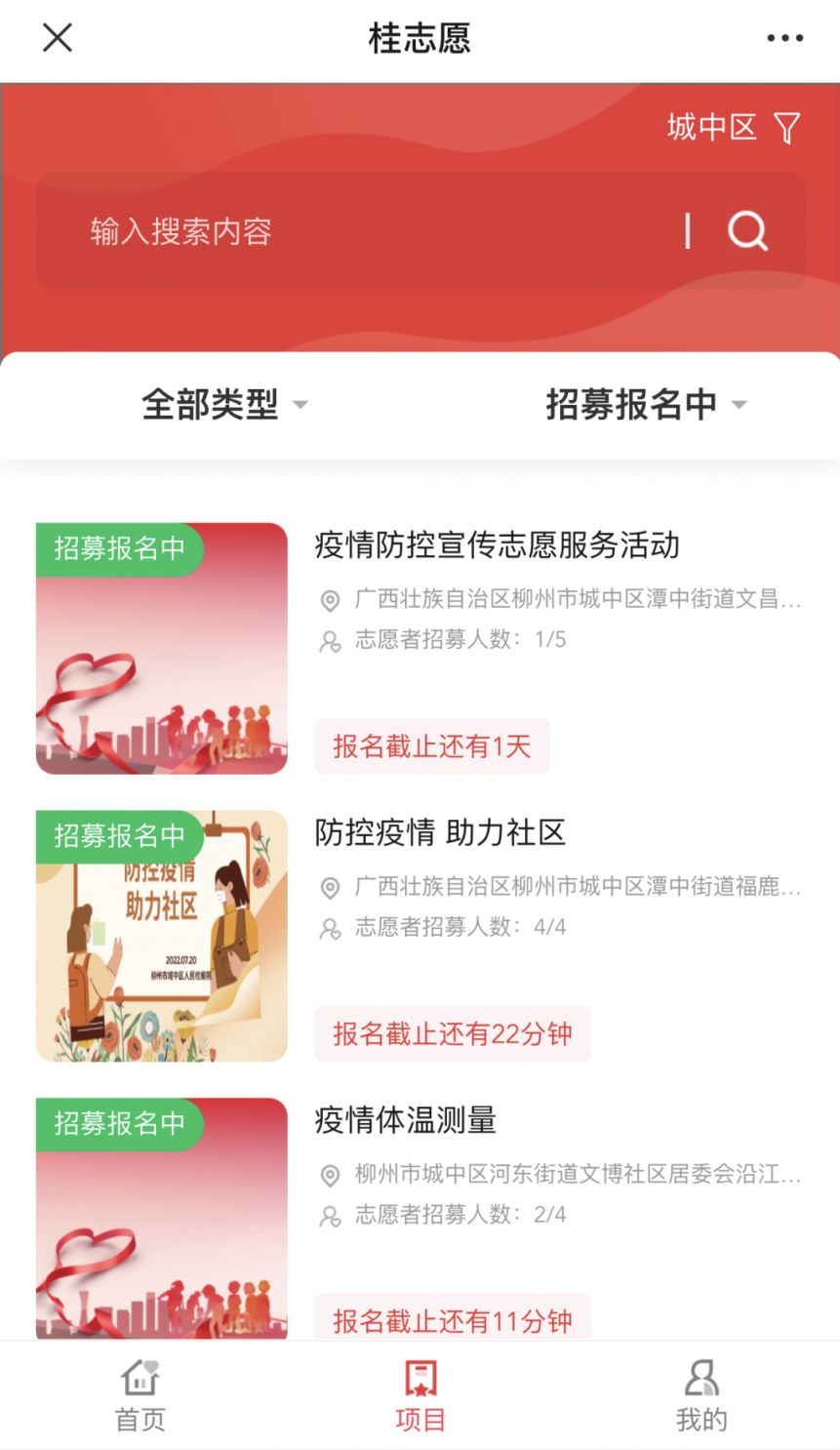Tap the volunteer count icon showing 1/5
The width and height of the screenshot is (840, 1450).
click(329, 640)
